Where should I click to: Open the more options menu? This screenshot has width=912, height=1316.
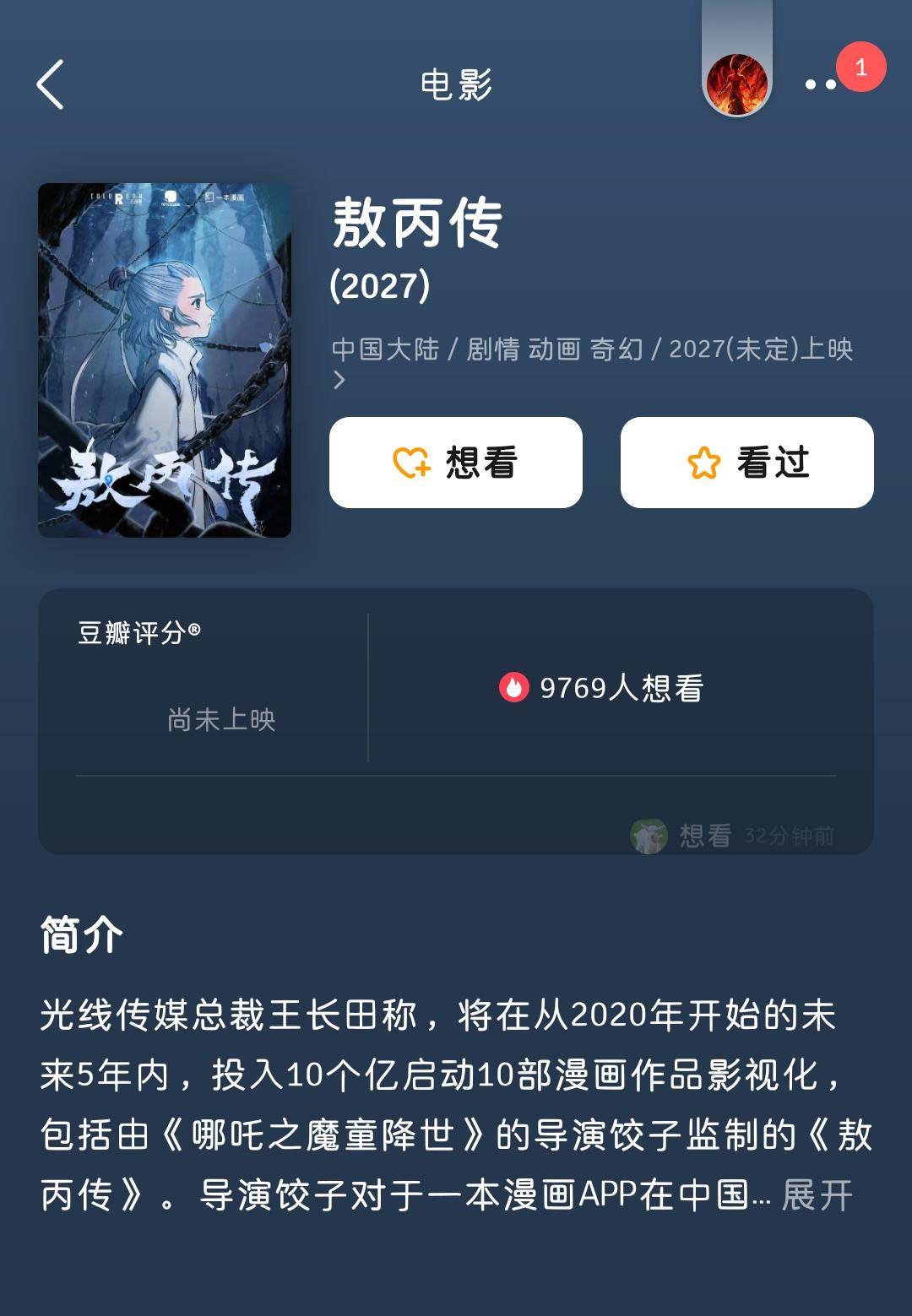(x=821, y=84)
